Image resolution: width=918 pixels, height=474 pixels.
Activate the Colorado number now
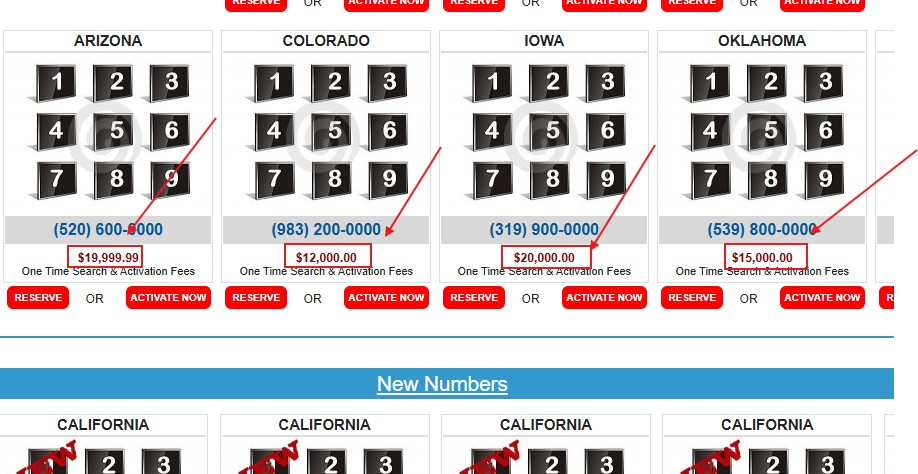point(386,297)
